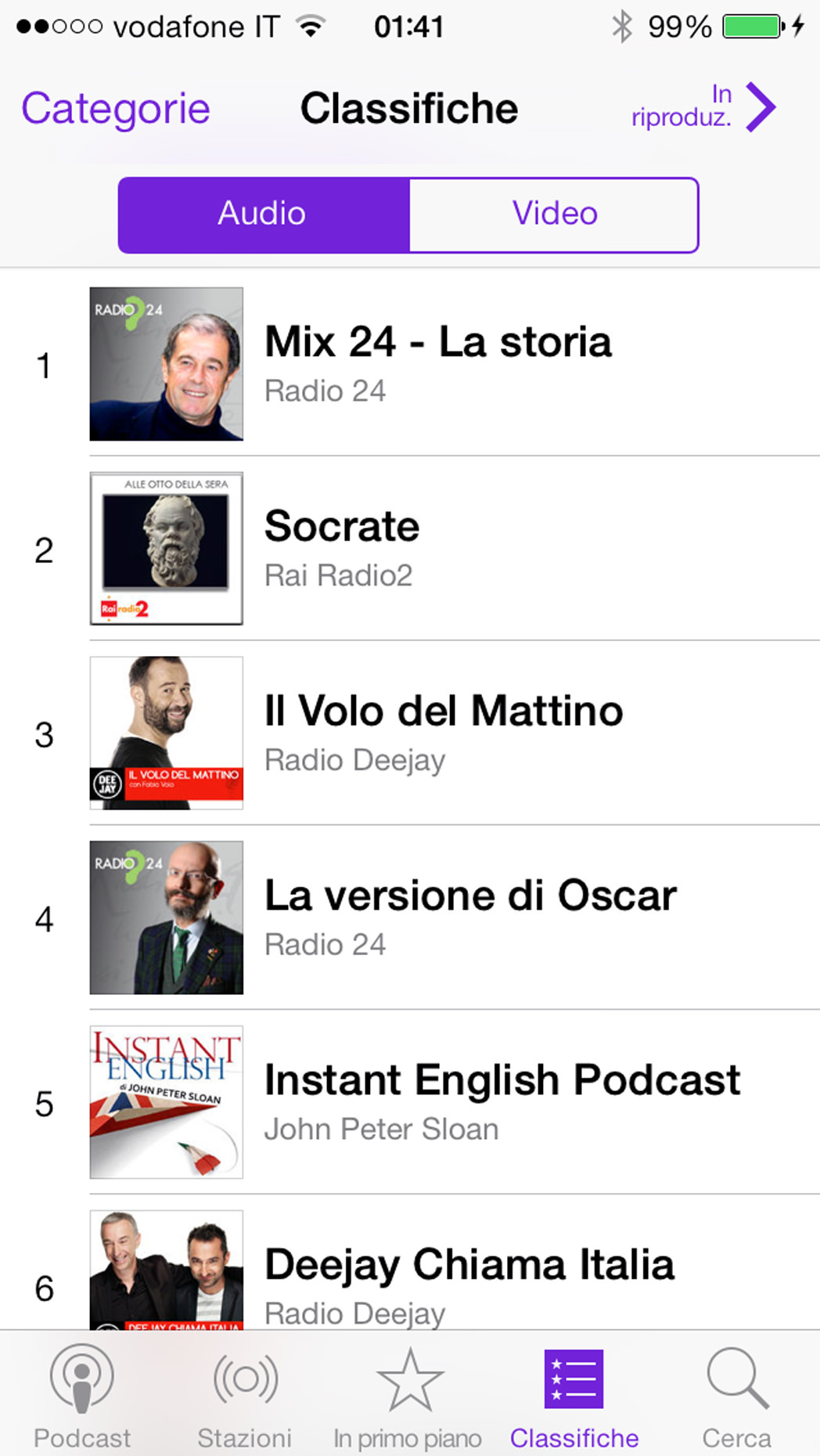Screen dimensions: 820x1456
Task: Select the Audio segment
Action: point(263,214)
